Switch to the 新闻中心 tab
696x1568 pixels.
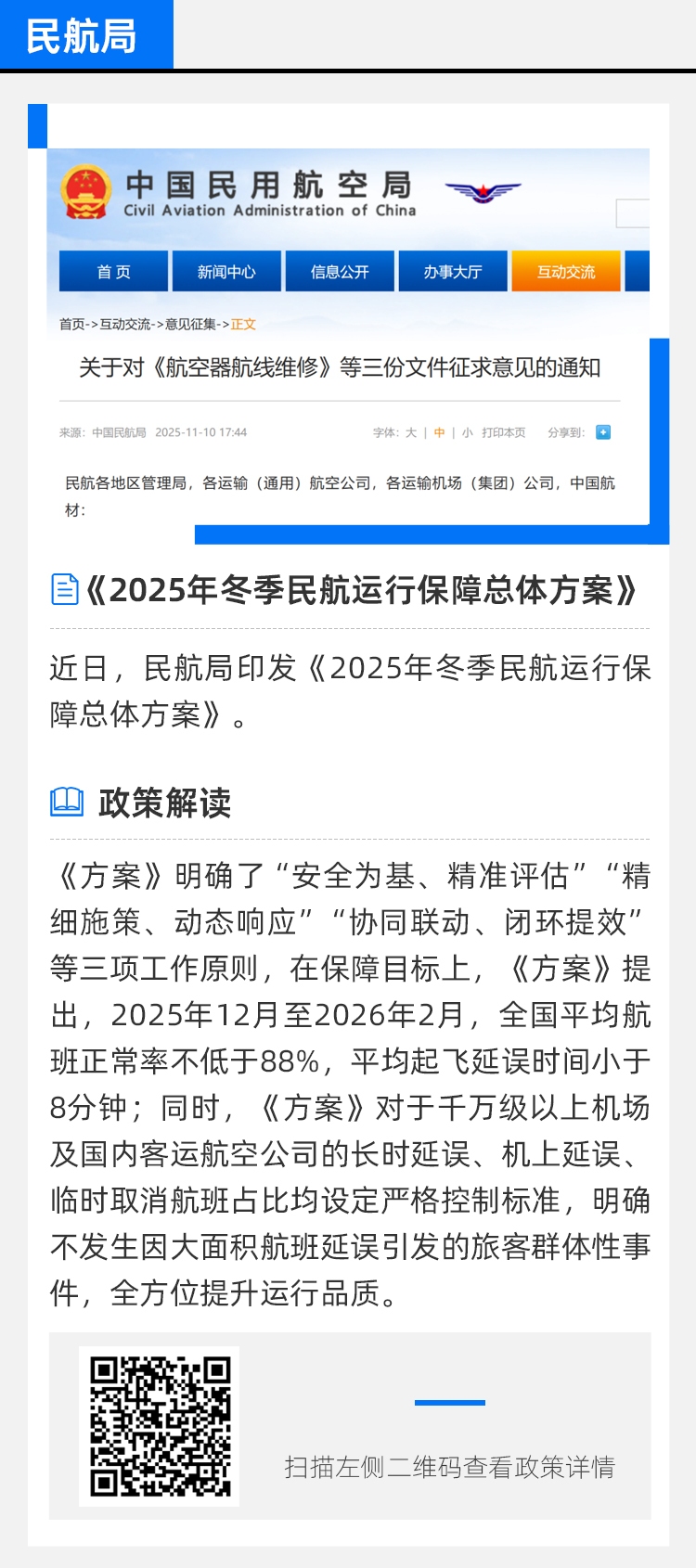click(226, 271)
